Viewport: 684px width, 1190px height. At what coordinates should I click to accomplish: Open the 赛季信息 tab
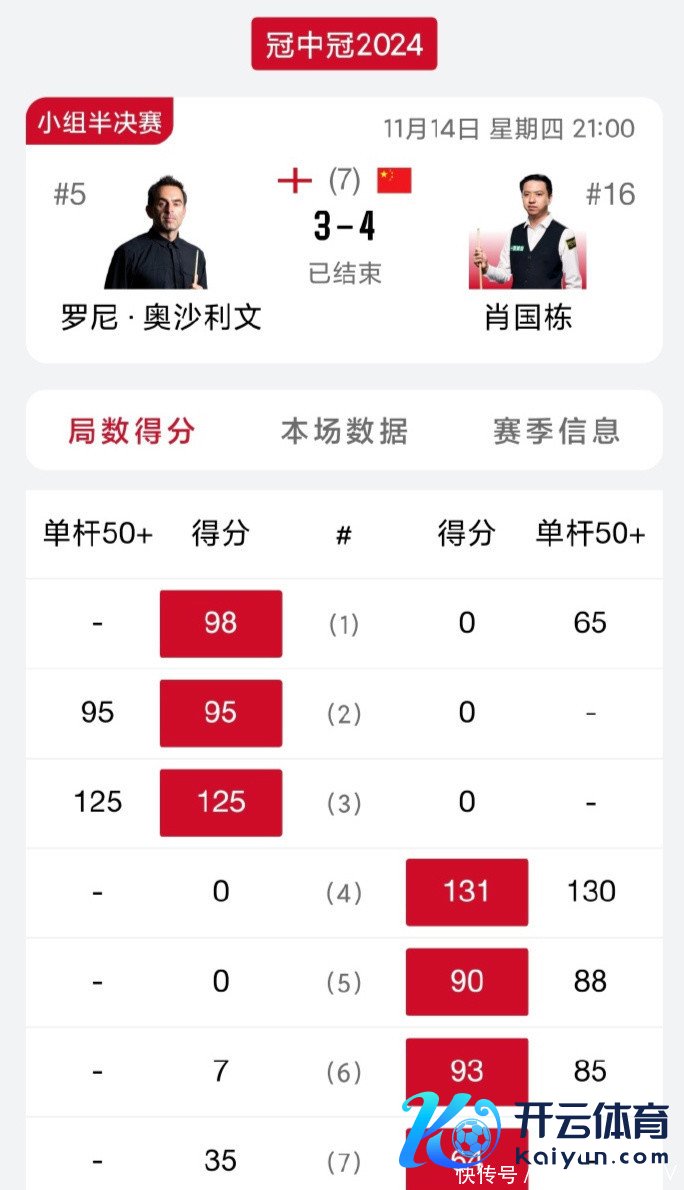click(556, 431)
